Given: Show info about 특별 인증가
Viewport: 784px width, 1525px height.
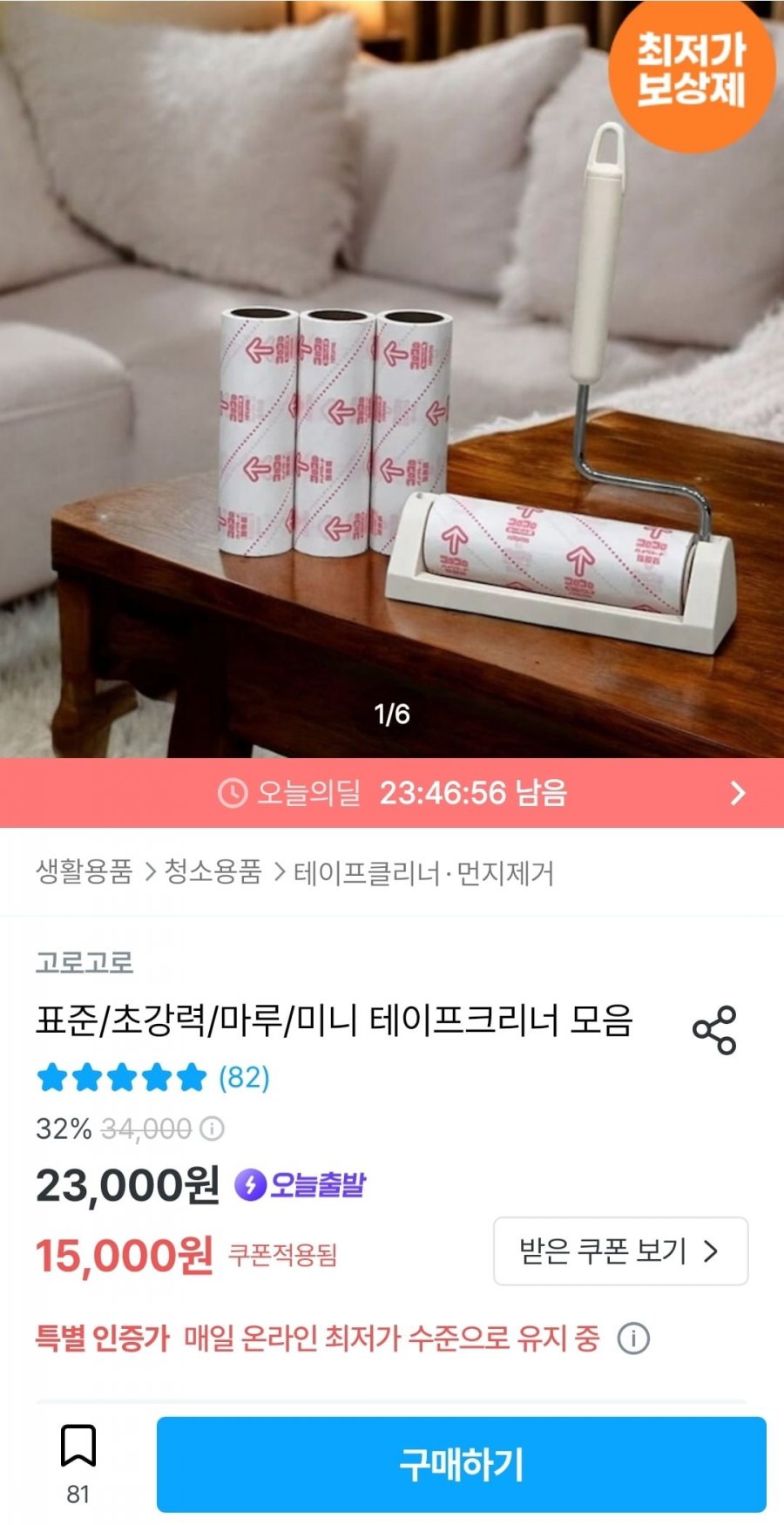Looking at the screenshot, I should point(633,1338).
